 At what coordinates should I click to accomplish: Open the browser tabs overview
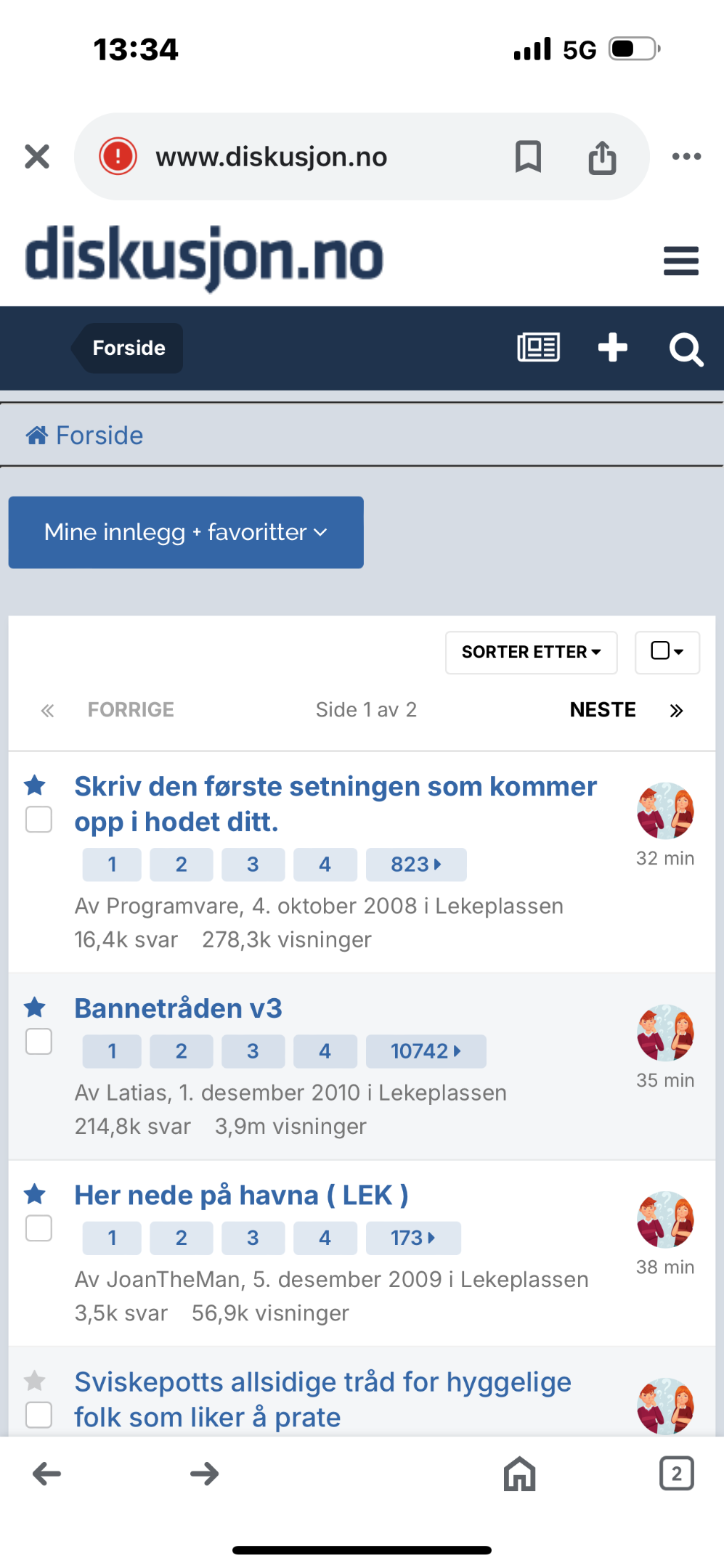coord(676,1474)
